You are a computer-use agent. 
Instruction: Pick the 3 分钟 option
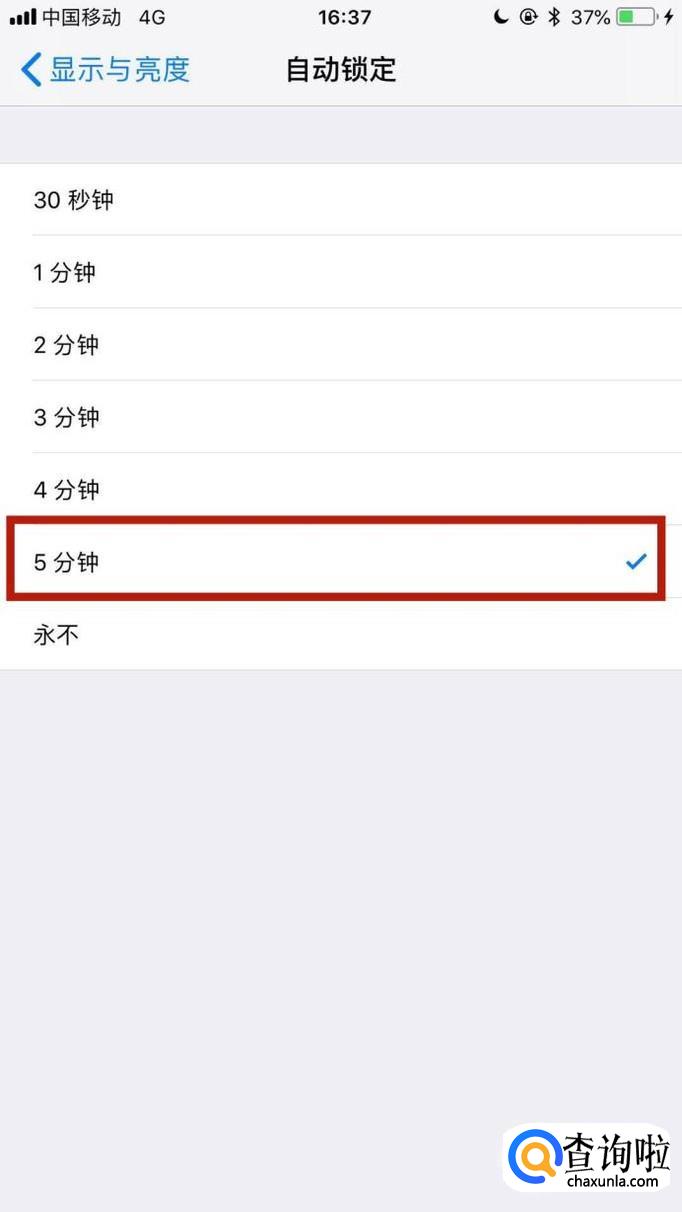[341, 417]
